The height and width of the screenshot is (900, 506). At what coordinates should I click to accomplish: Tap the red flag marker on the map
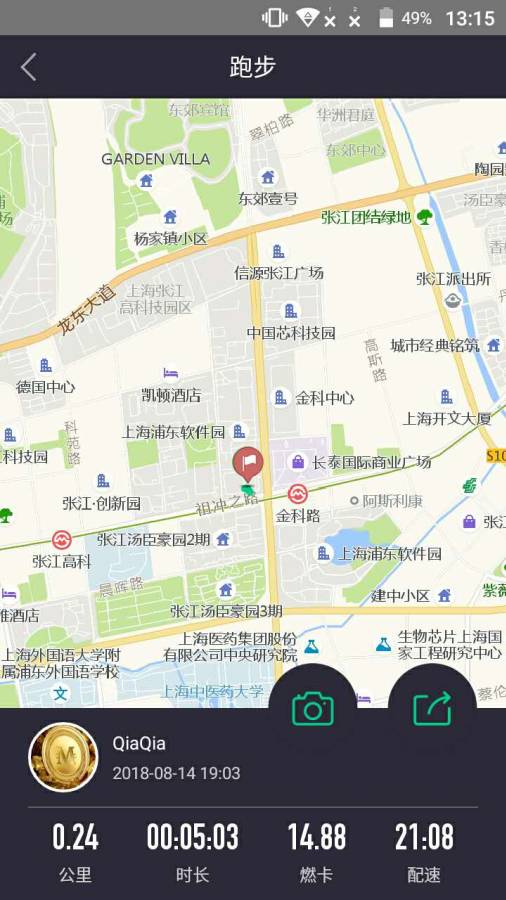pyautogui.click(x=248, y=465)
